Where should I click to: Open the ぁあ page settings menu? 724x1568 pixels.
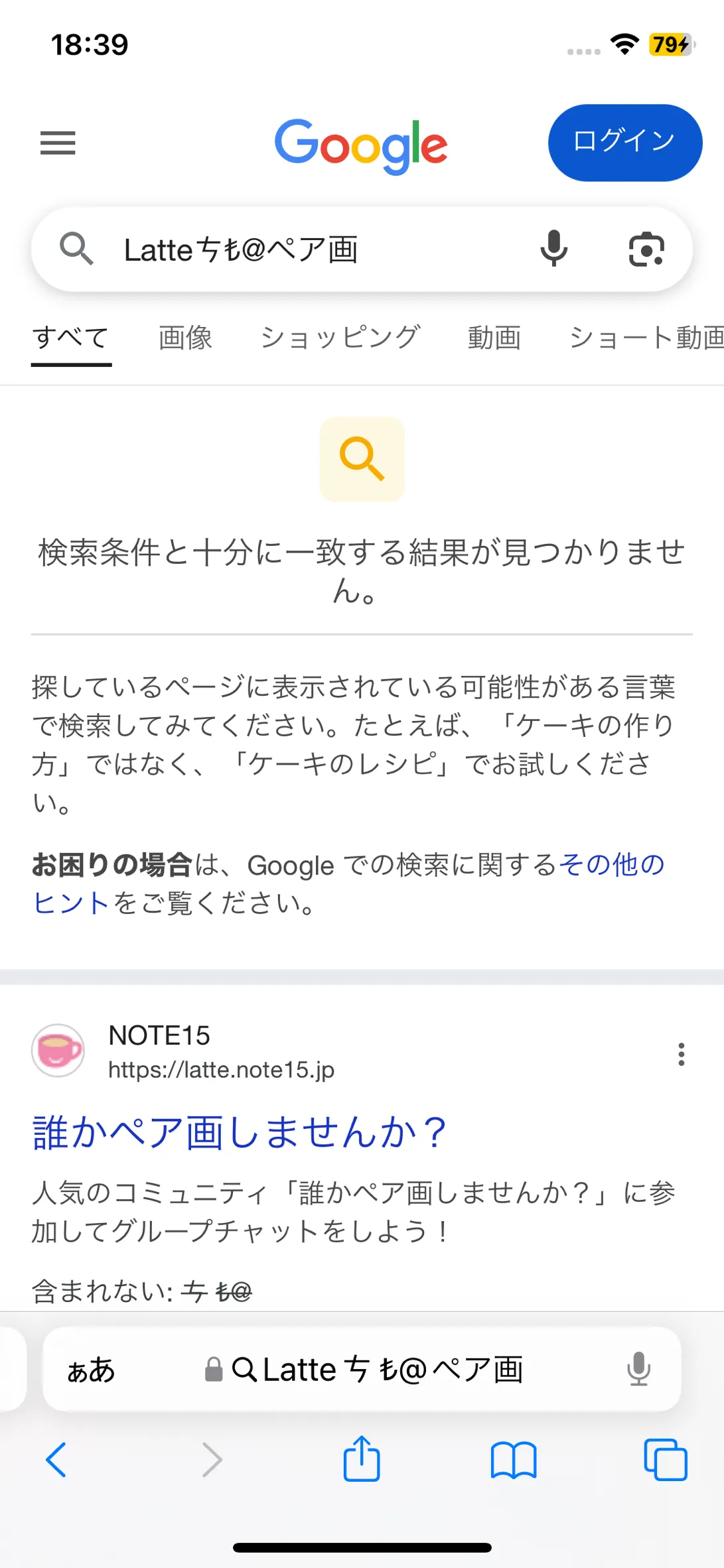point(92,1370)
